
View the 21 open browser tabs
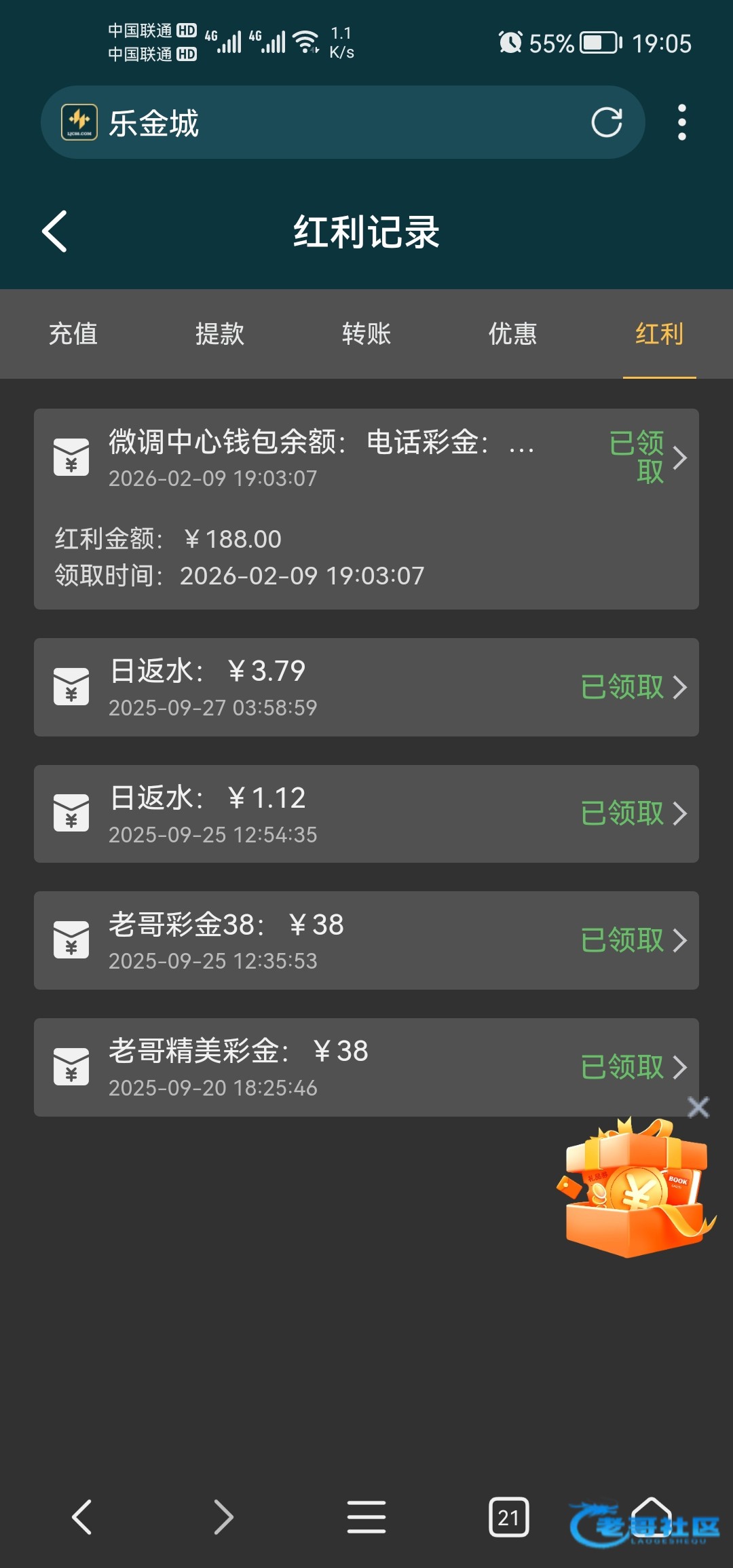pos(508,1517)
